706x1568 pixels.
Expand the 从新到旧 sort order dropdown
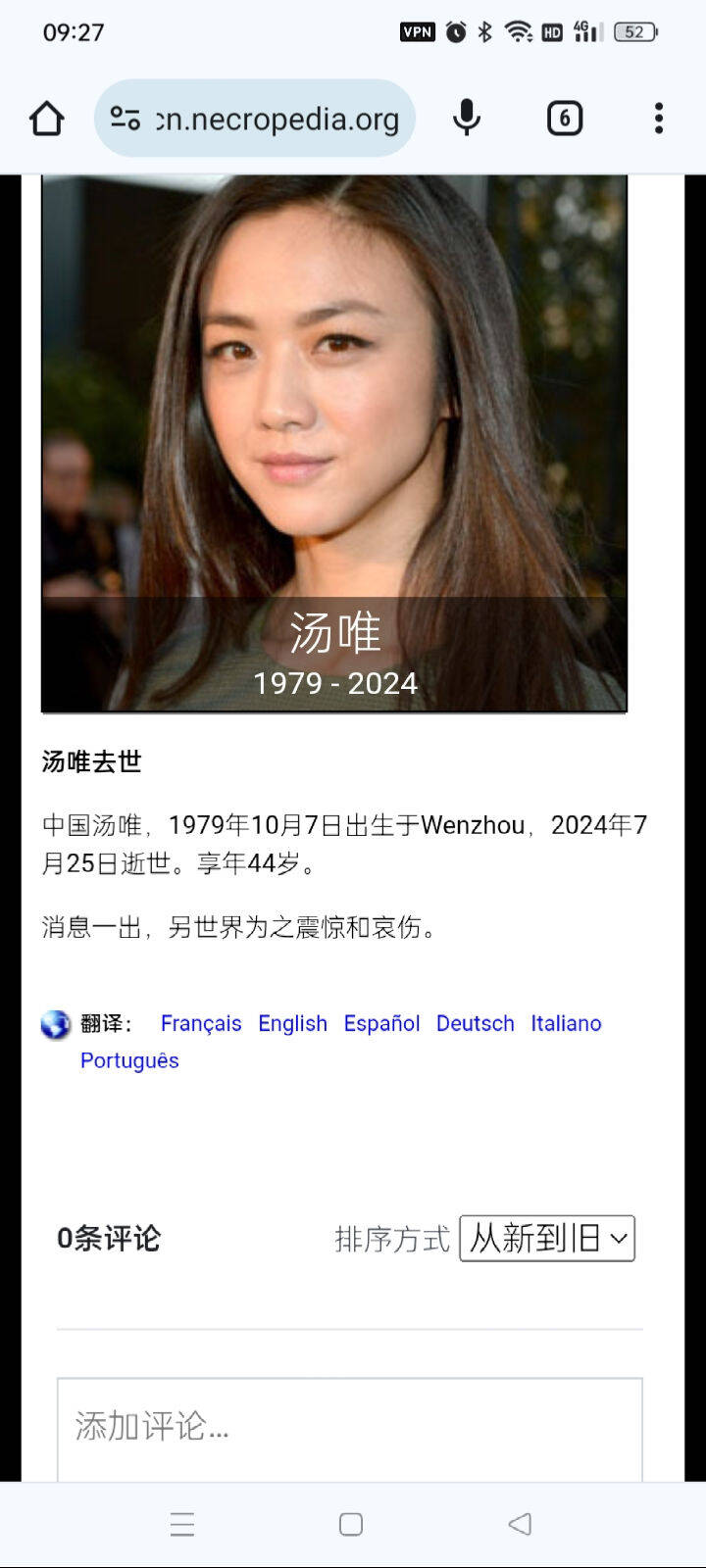pos(547,1239)
